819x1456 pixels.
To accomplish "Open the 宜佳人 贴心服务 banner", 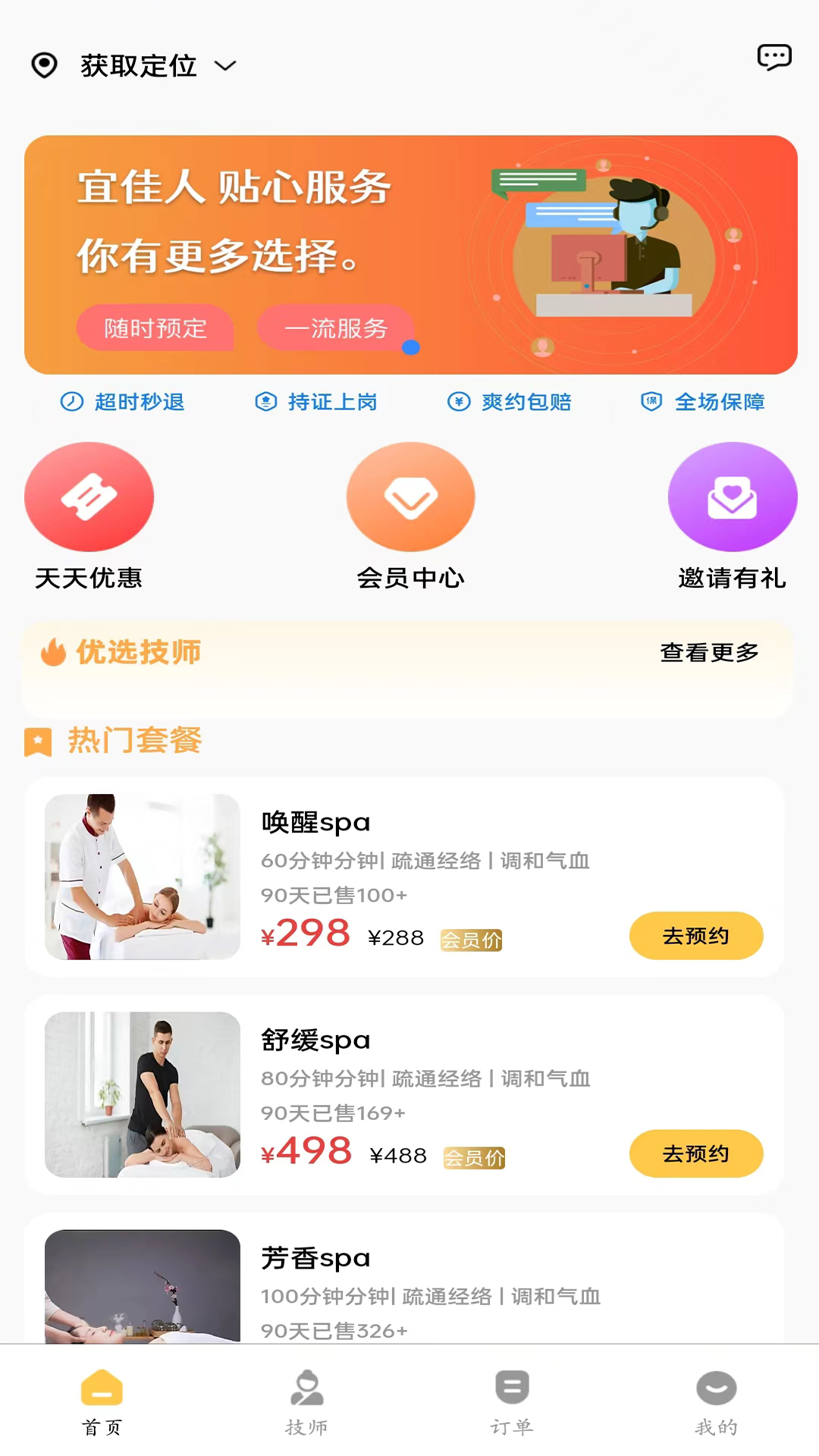I will click(x=410, y=255).
